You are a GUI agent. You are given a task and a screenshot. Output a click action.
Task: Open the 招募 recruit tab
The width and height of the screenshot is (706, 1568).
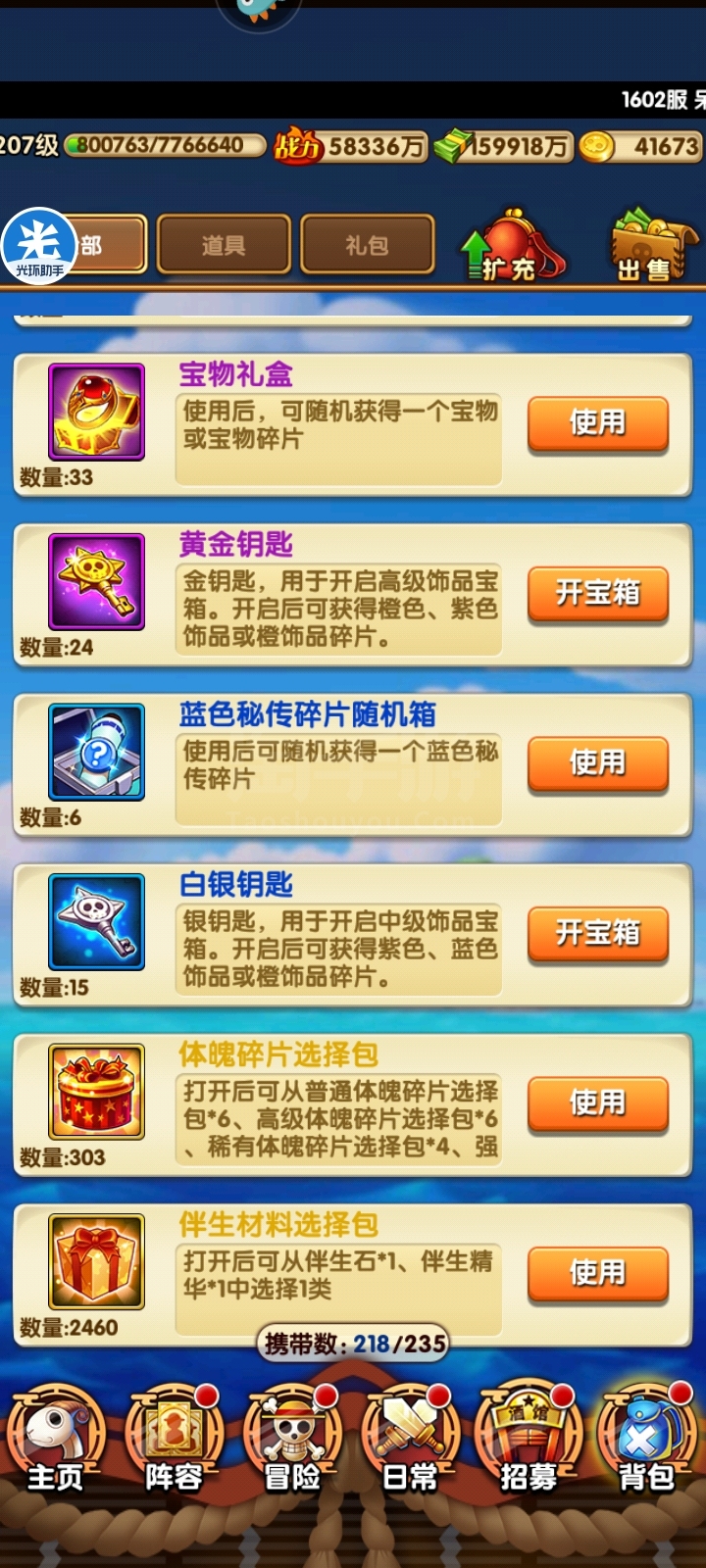[529, 1439]
